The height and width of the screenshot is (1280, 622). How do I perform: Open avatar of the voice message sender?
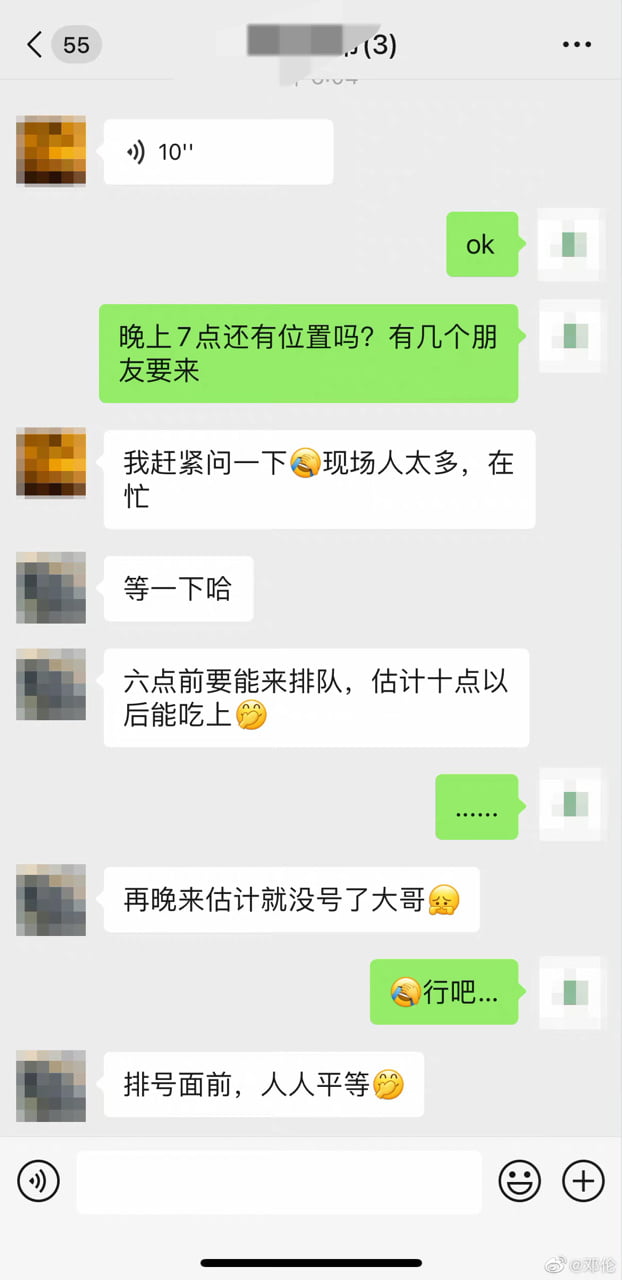tap(51, 151)
